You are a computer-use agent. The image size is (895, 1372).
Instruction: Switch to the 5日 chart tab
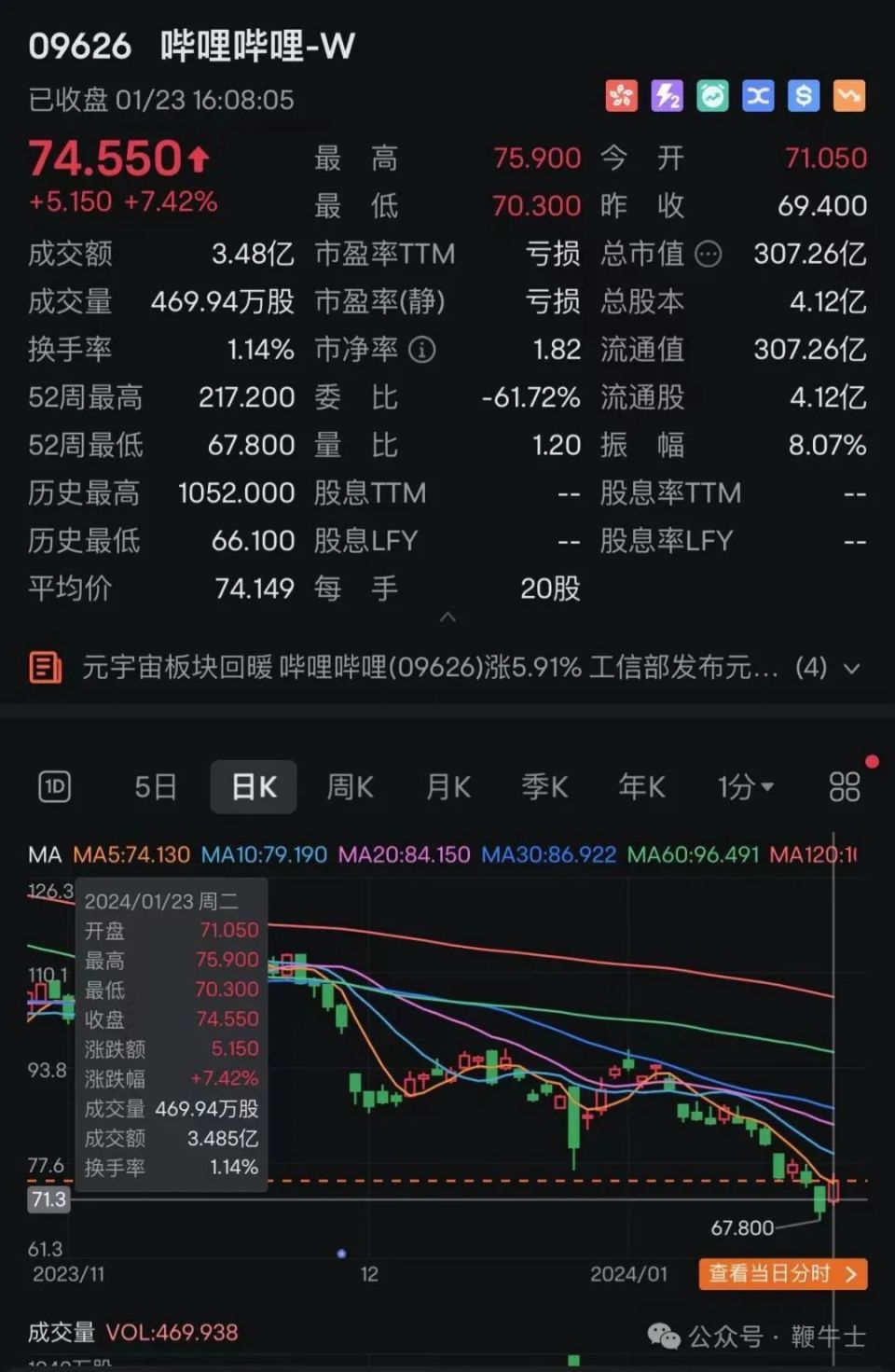(155, 787)
